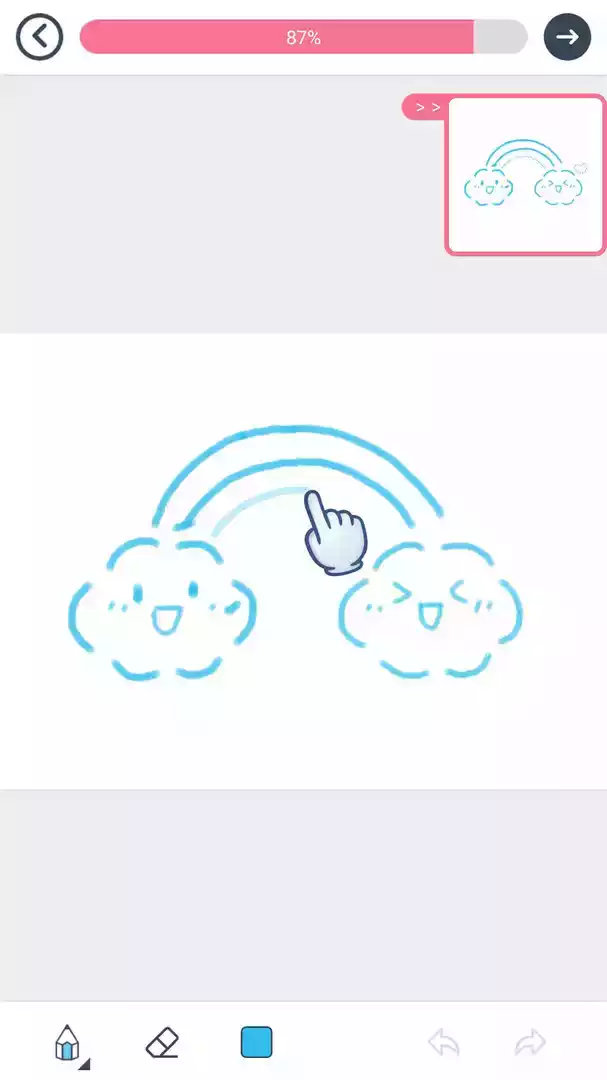Advance to the next step arrow

point(567,38)
